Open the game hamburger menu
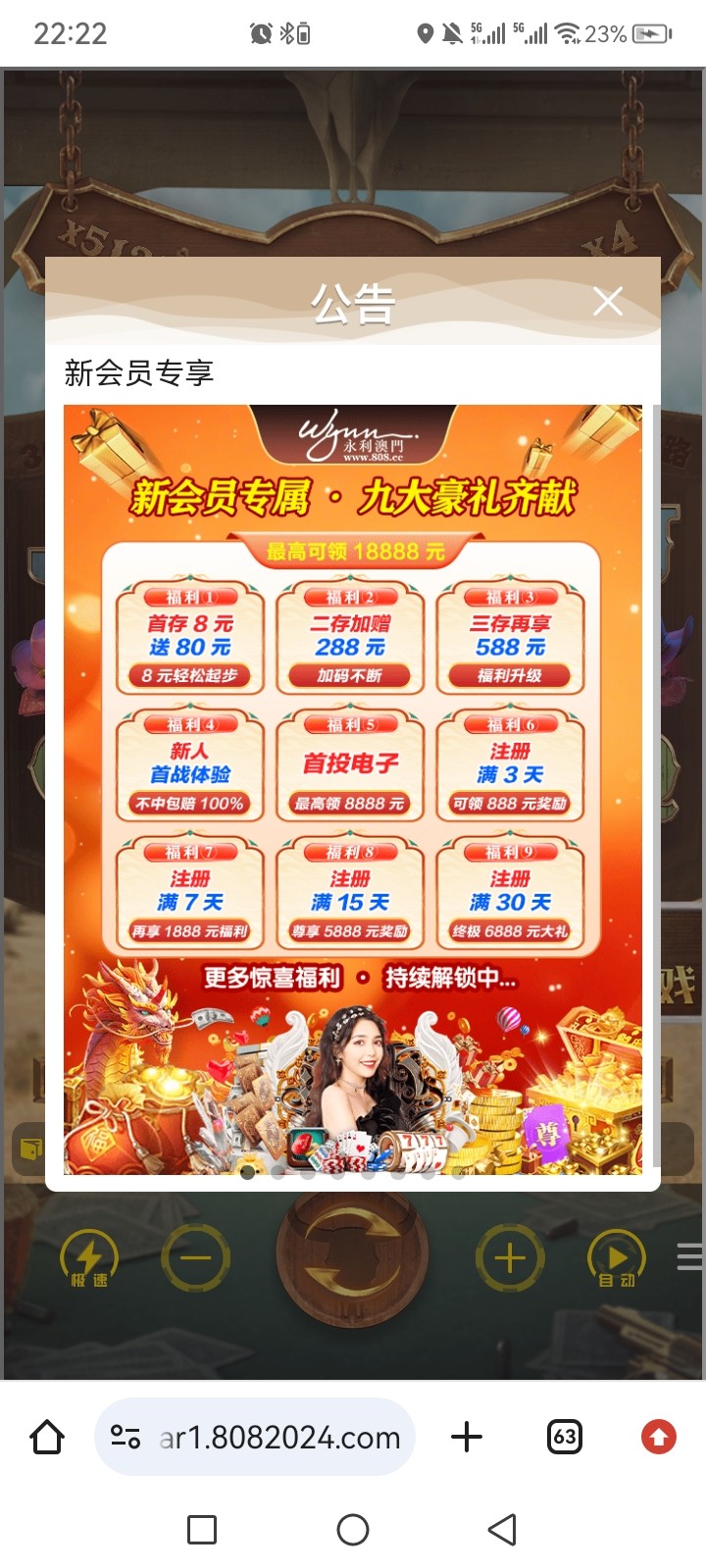The image size is (706, 1568). click(x=690, y=1256)
